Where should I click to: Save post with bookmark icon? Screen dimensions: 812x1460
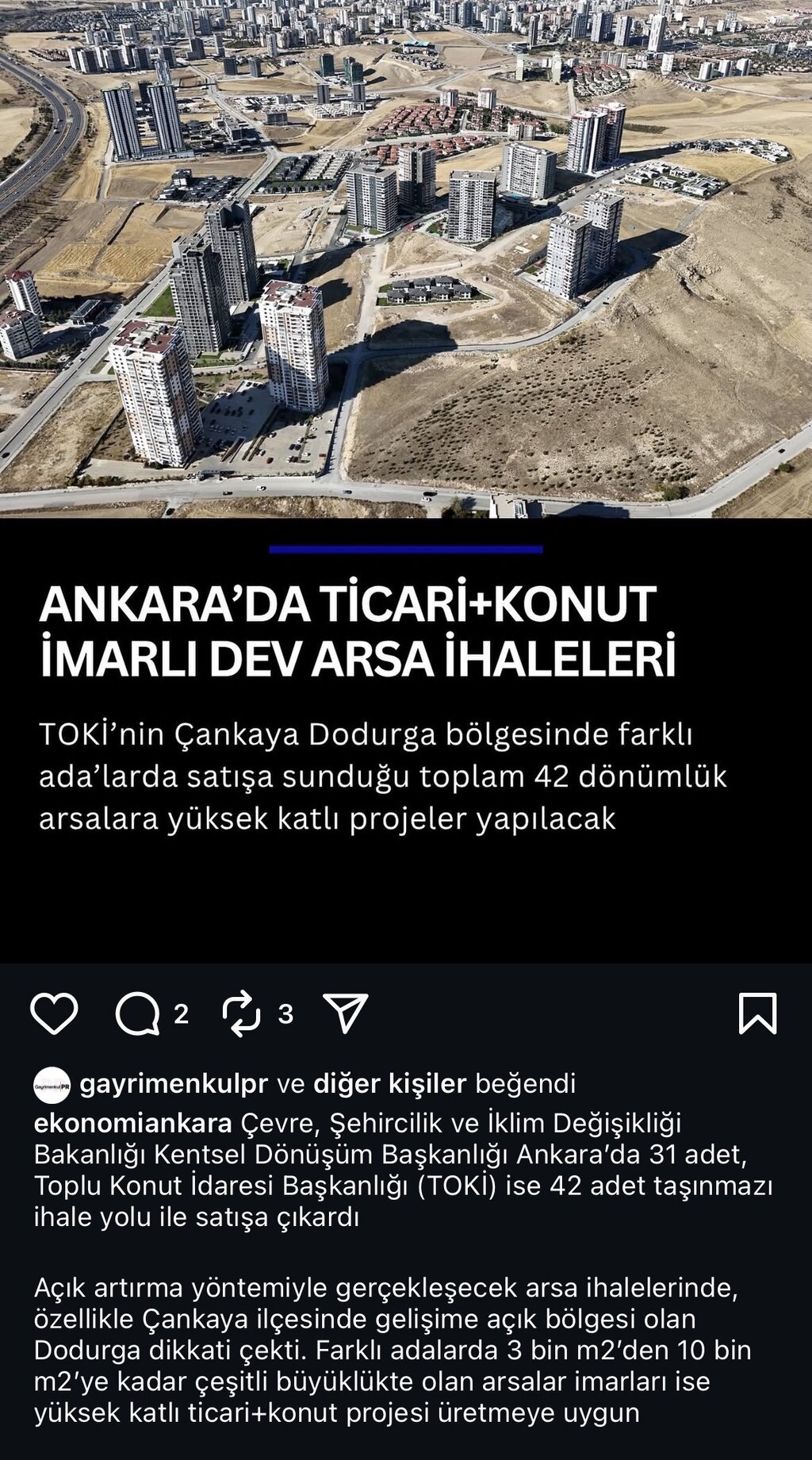[757, 1013]
